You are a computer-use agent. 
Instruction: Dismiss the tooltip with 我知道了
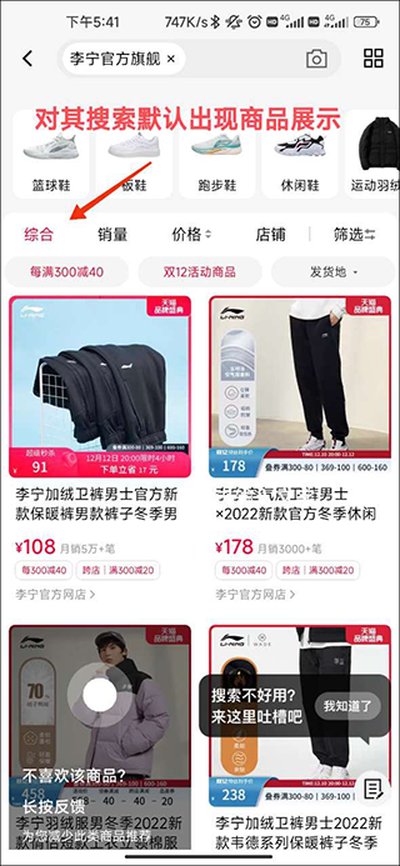point(348,705)
